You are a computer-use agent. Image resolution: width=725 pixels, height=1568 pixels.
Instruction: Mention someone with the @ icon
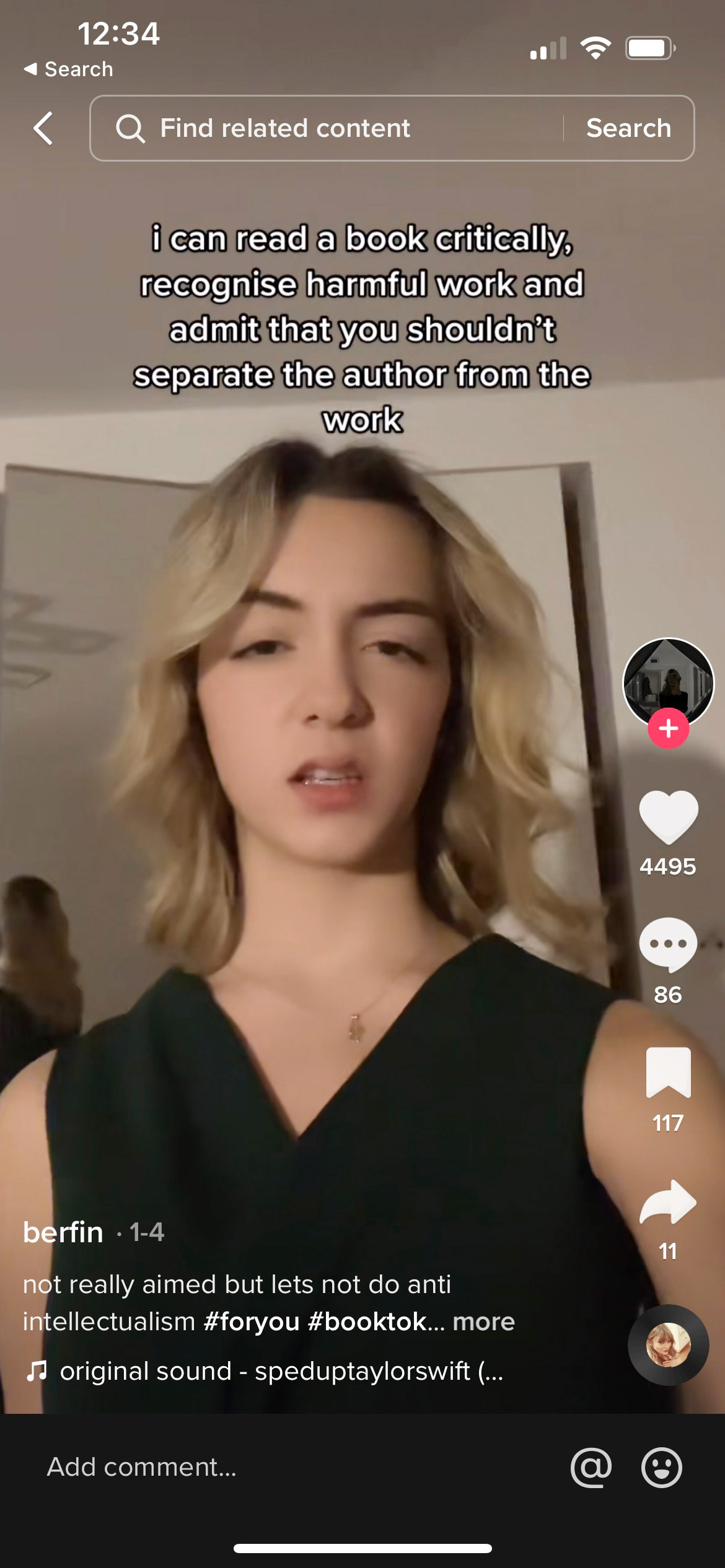click(x=591, y=1467)
